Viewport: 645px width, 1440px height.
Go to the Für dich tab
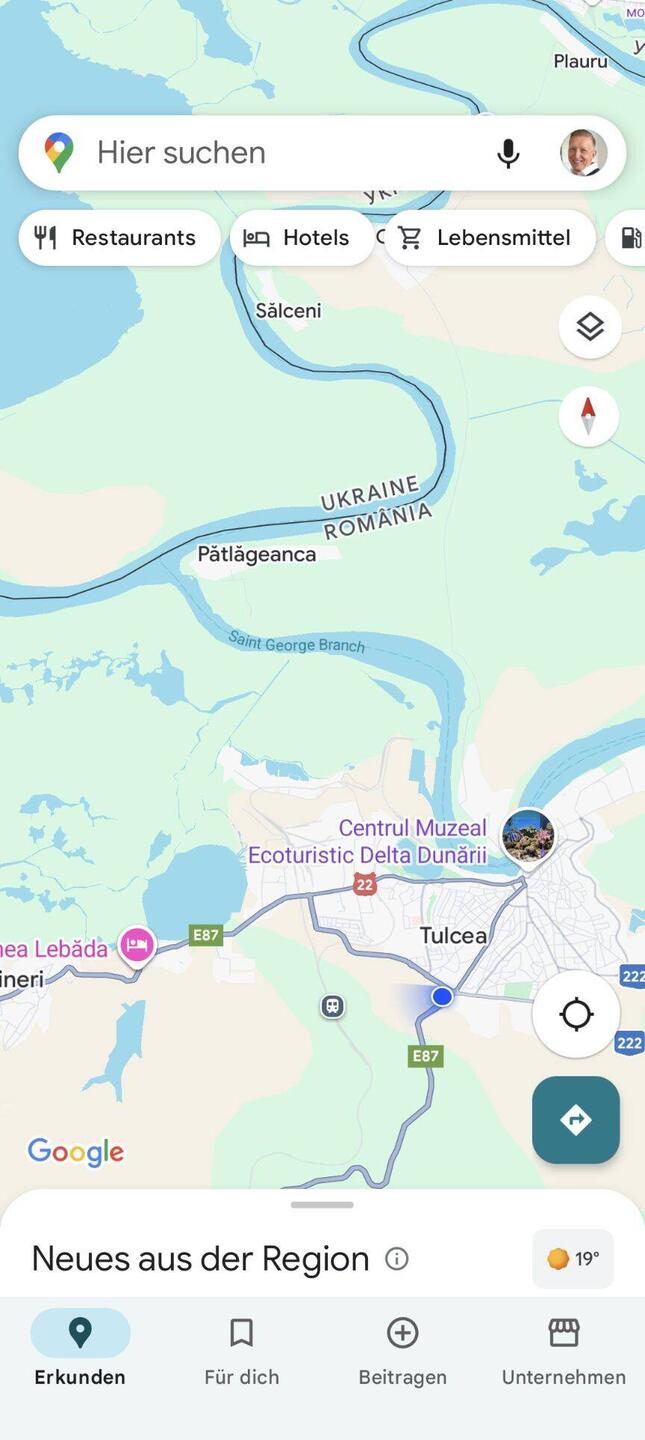point(241,1348)
